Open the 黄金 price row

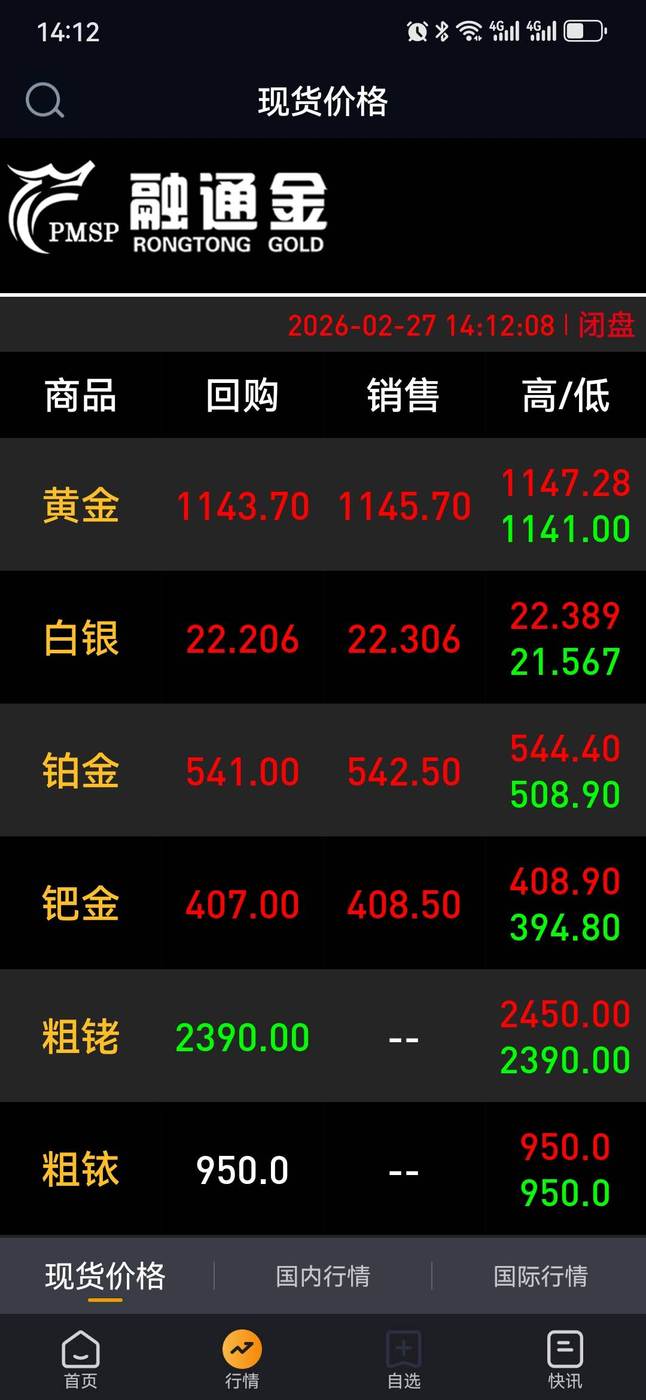tap(322, 505)
